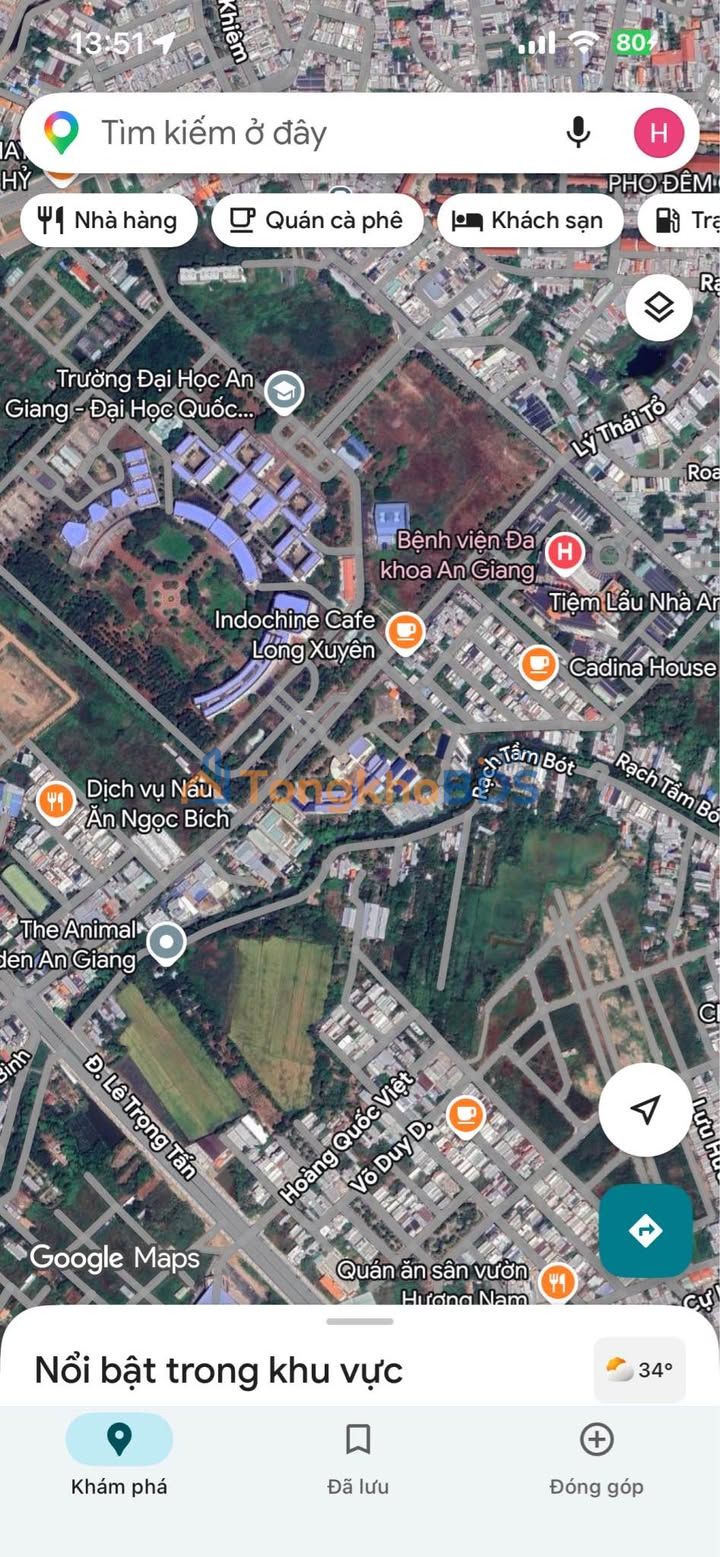
Task: Center map on my current location
Action: point(646,1110)
